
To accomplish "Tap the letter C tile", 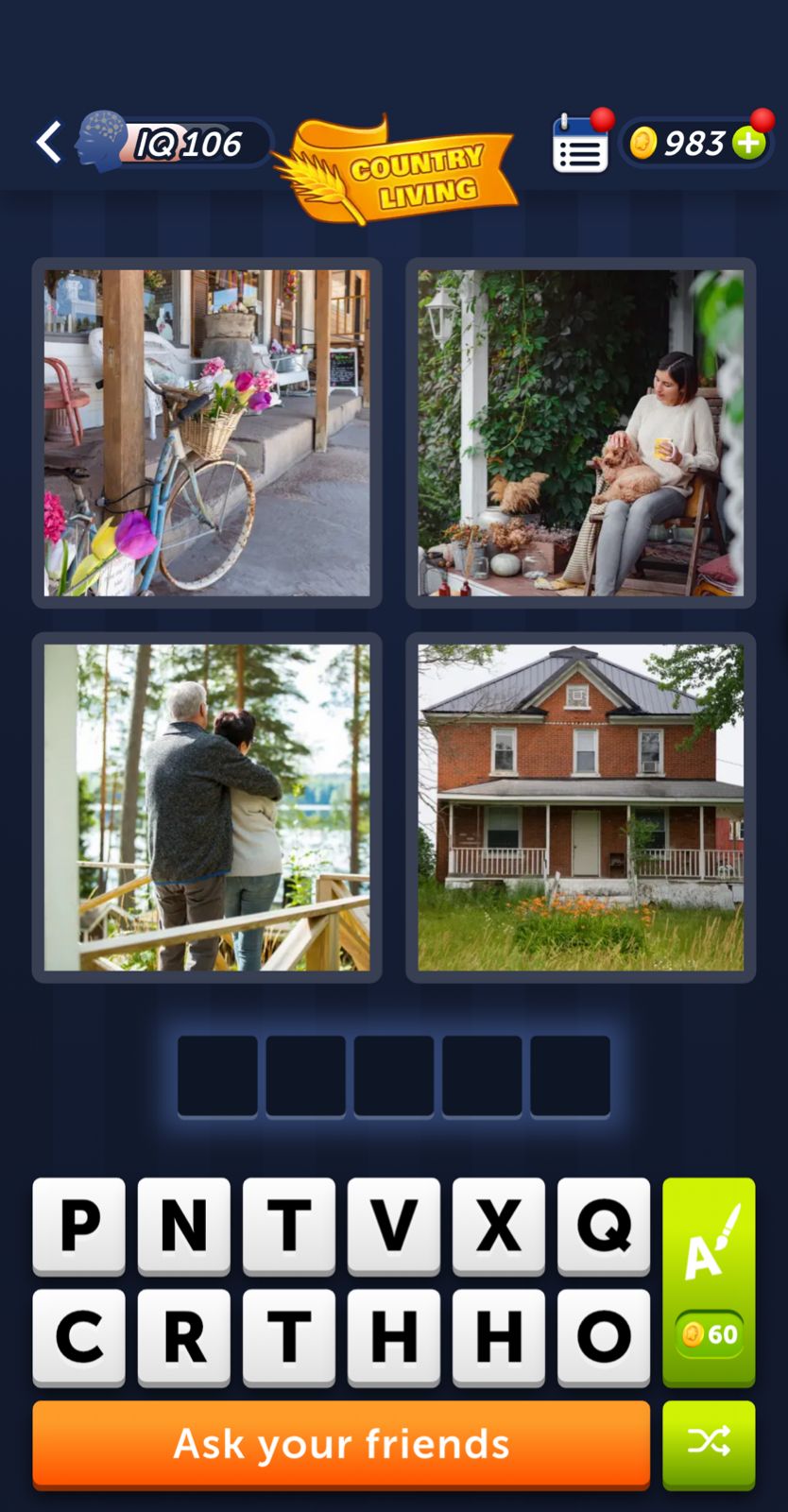I will point(79,1337).
